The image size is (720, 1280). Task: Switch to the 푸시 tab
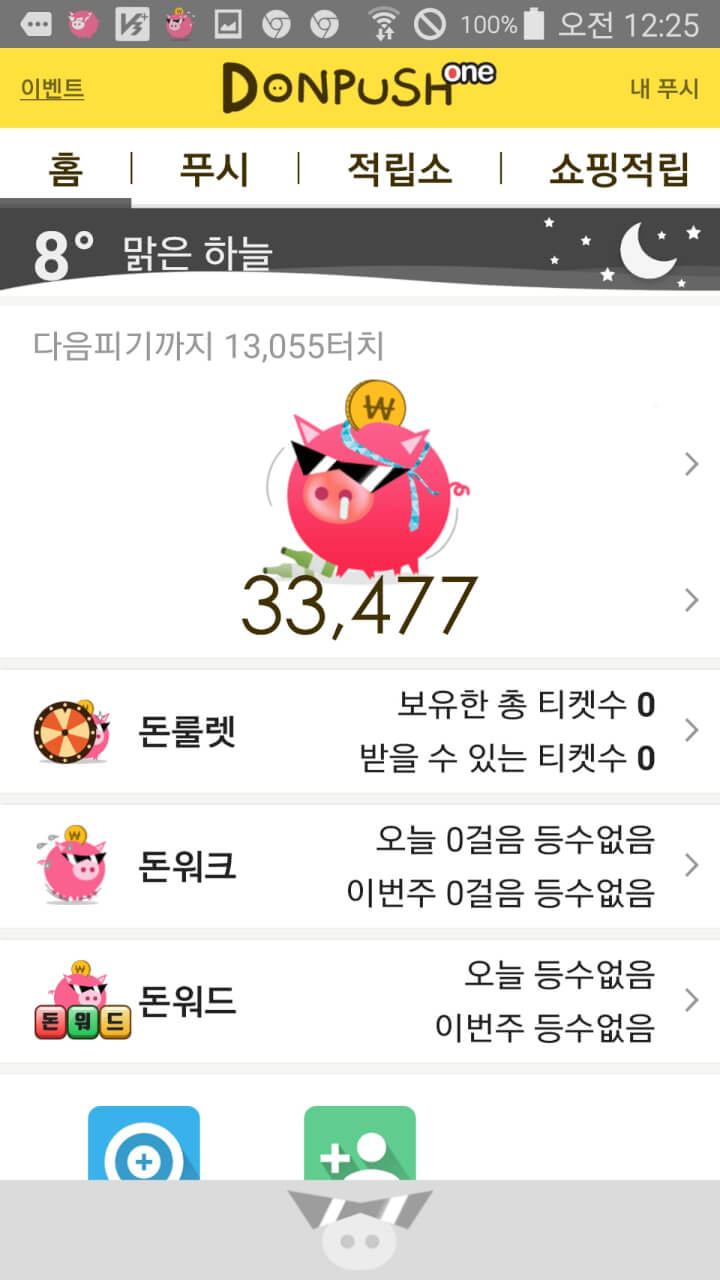[x=214, y=169]
